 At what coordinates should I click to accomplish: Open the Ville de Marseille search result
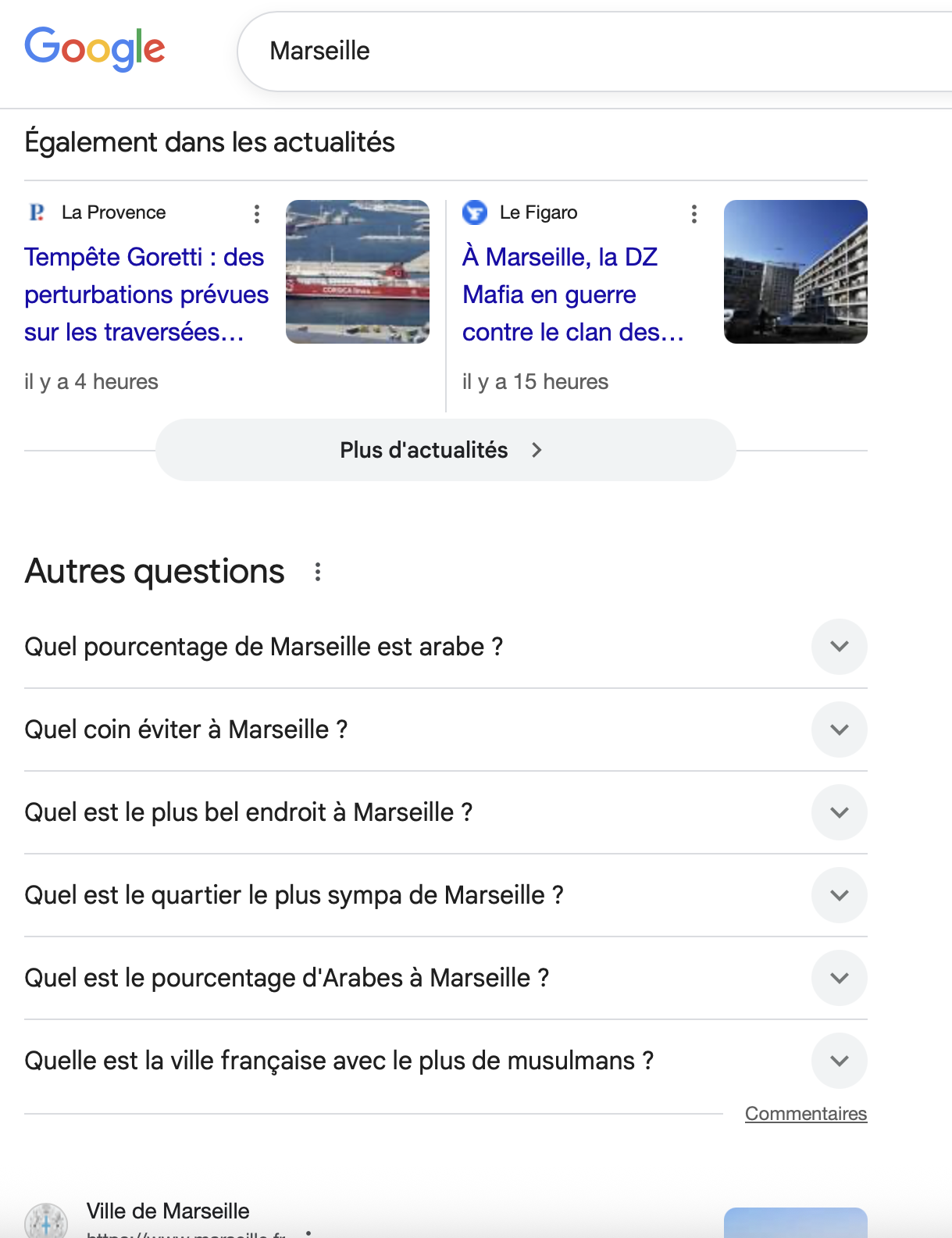pos(168,1211)
